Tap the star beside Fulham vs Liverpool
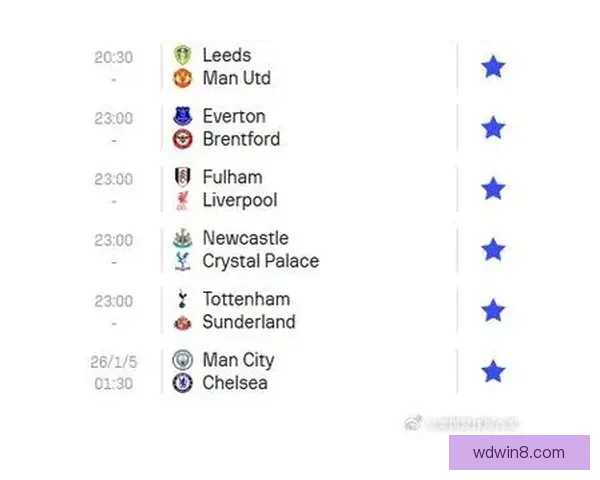 point(493,189)
